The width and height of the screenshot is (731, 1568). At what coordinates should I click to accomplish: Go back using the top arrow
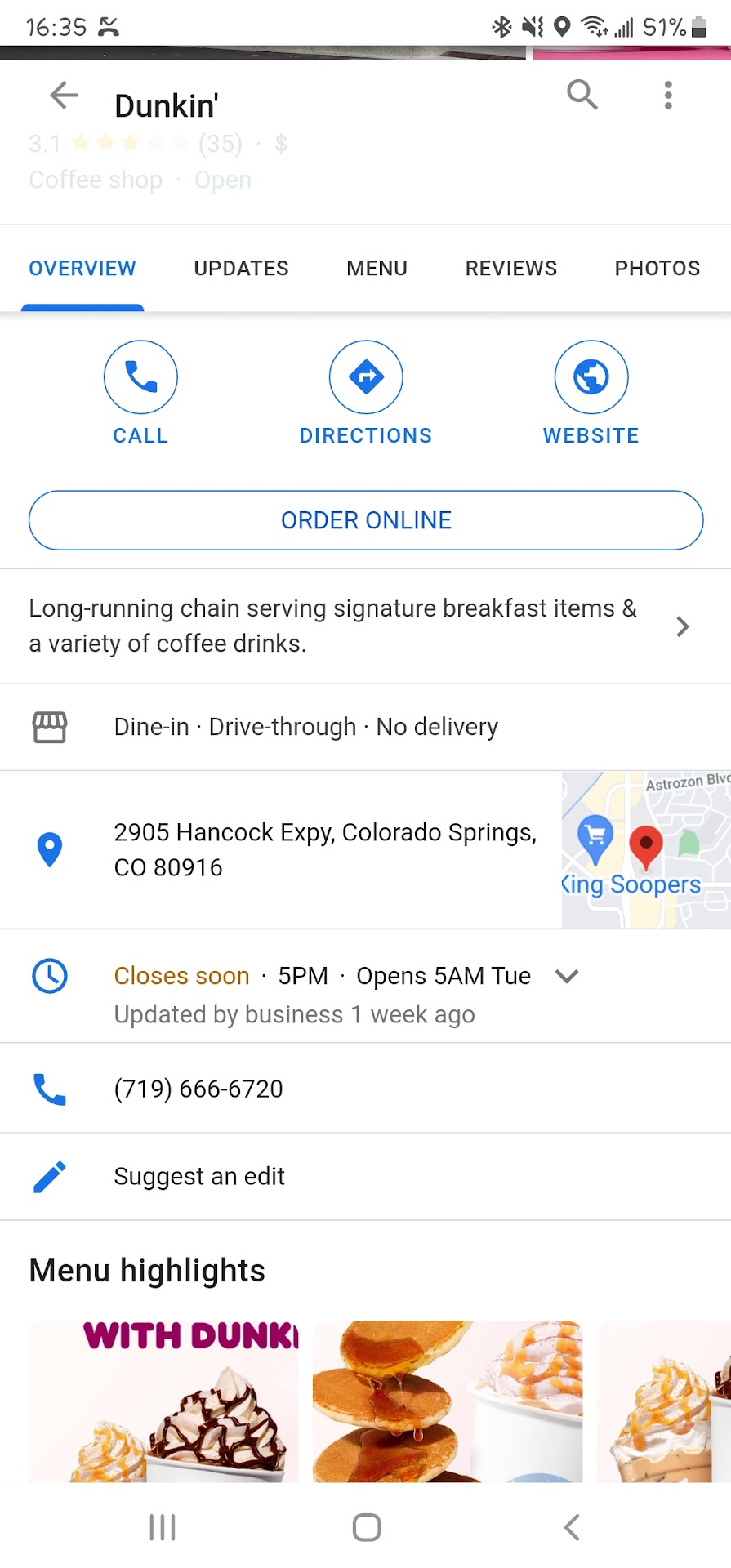64,96
